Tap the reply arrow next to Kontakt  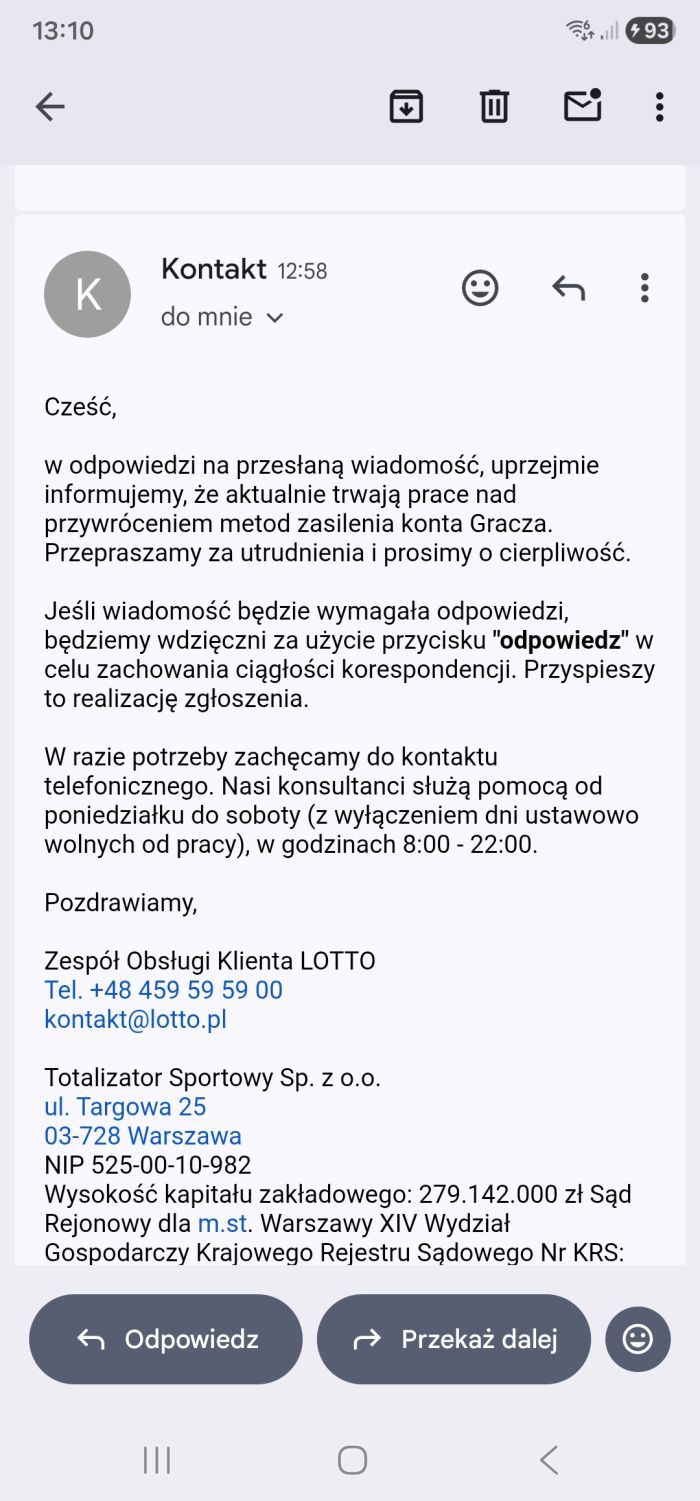568,288
